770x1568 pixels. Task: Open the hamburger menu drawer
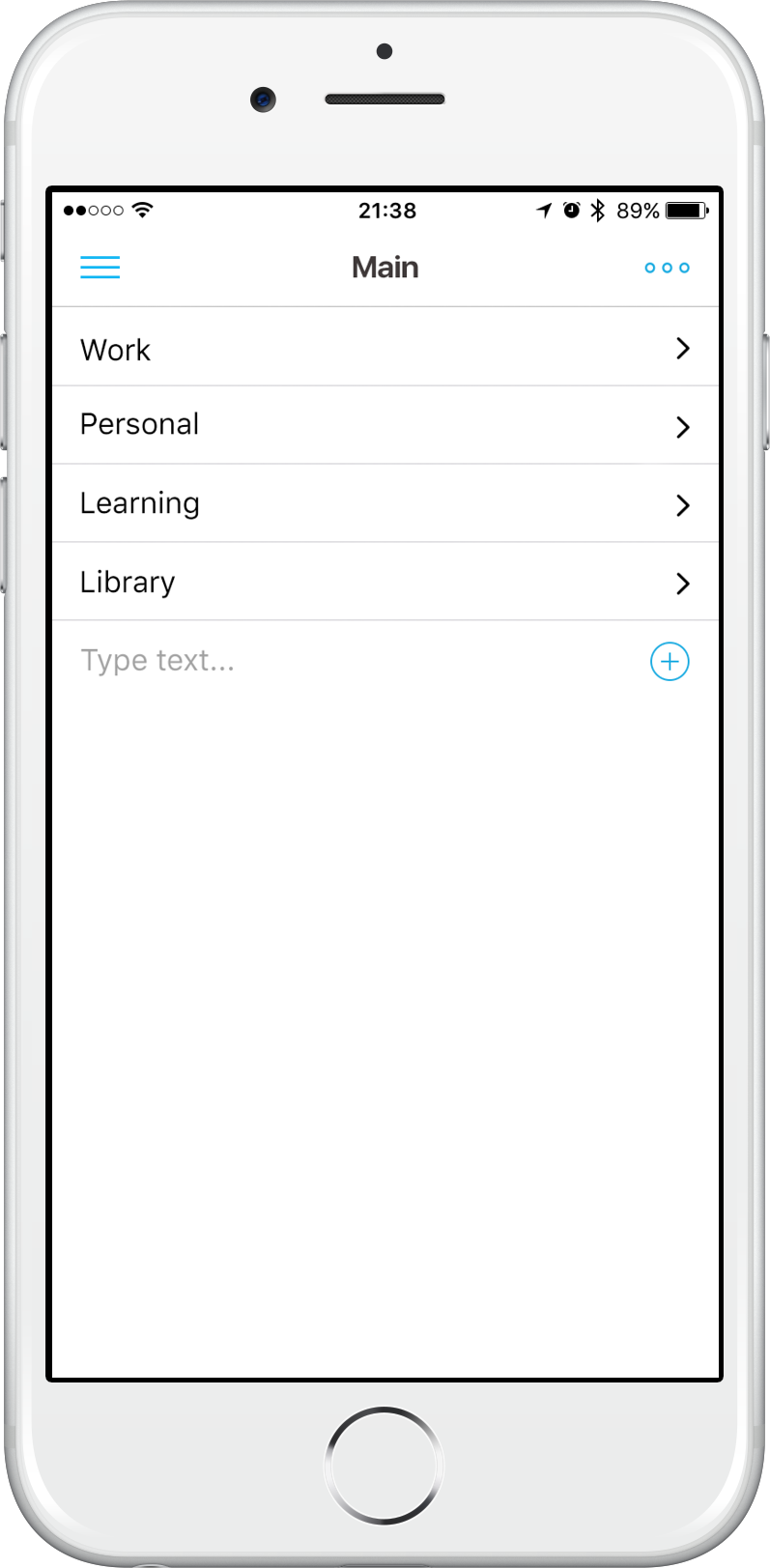pos(100,268)
